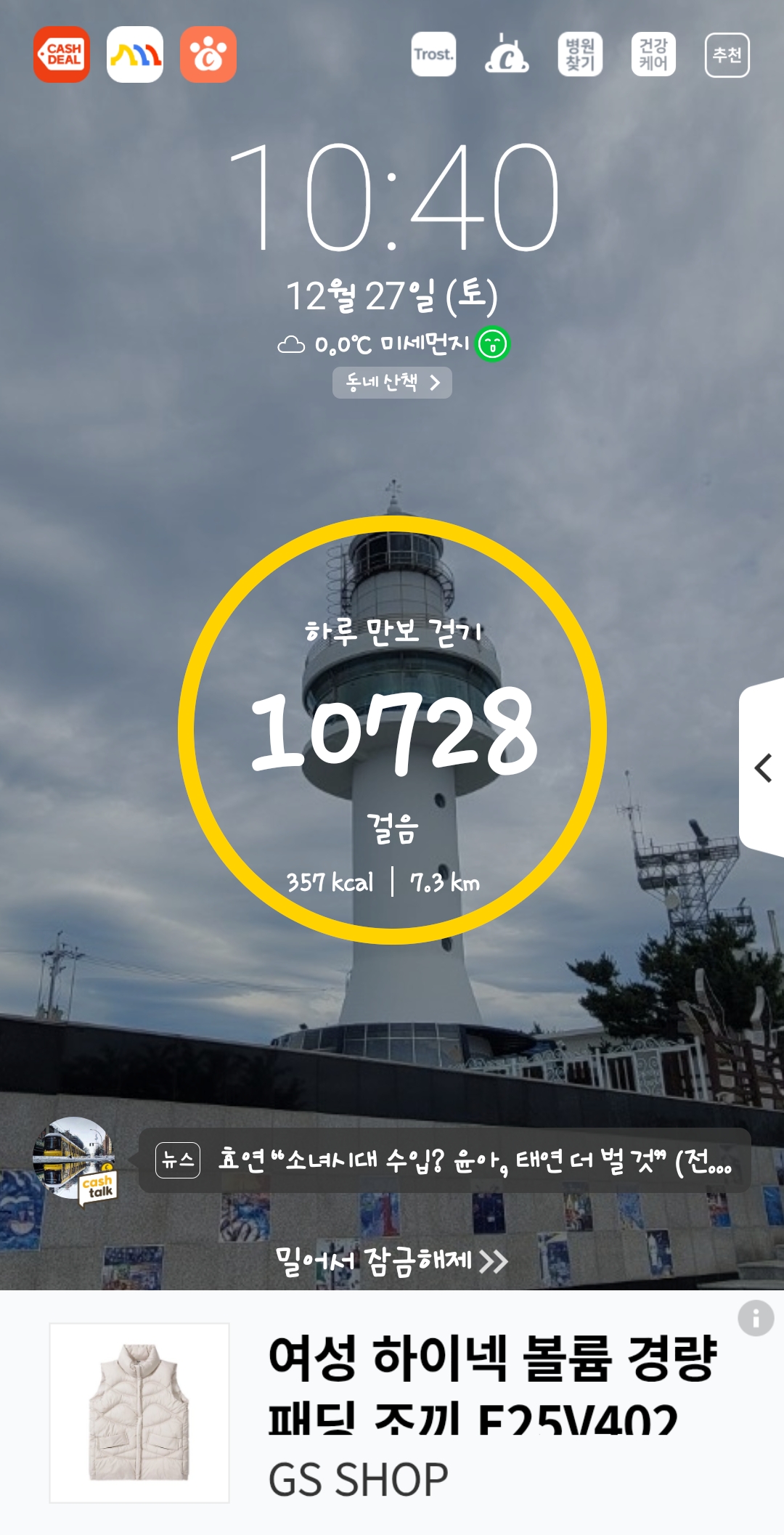This screenshot has width=784, height=1535.
Task: Check the 미세먼지 fine dust weather info
Action: click(393, 343)
